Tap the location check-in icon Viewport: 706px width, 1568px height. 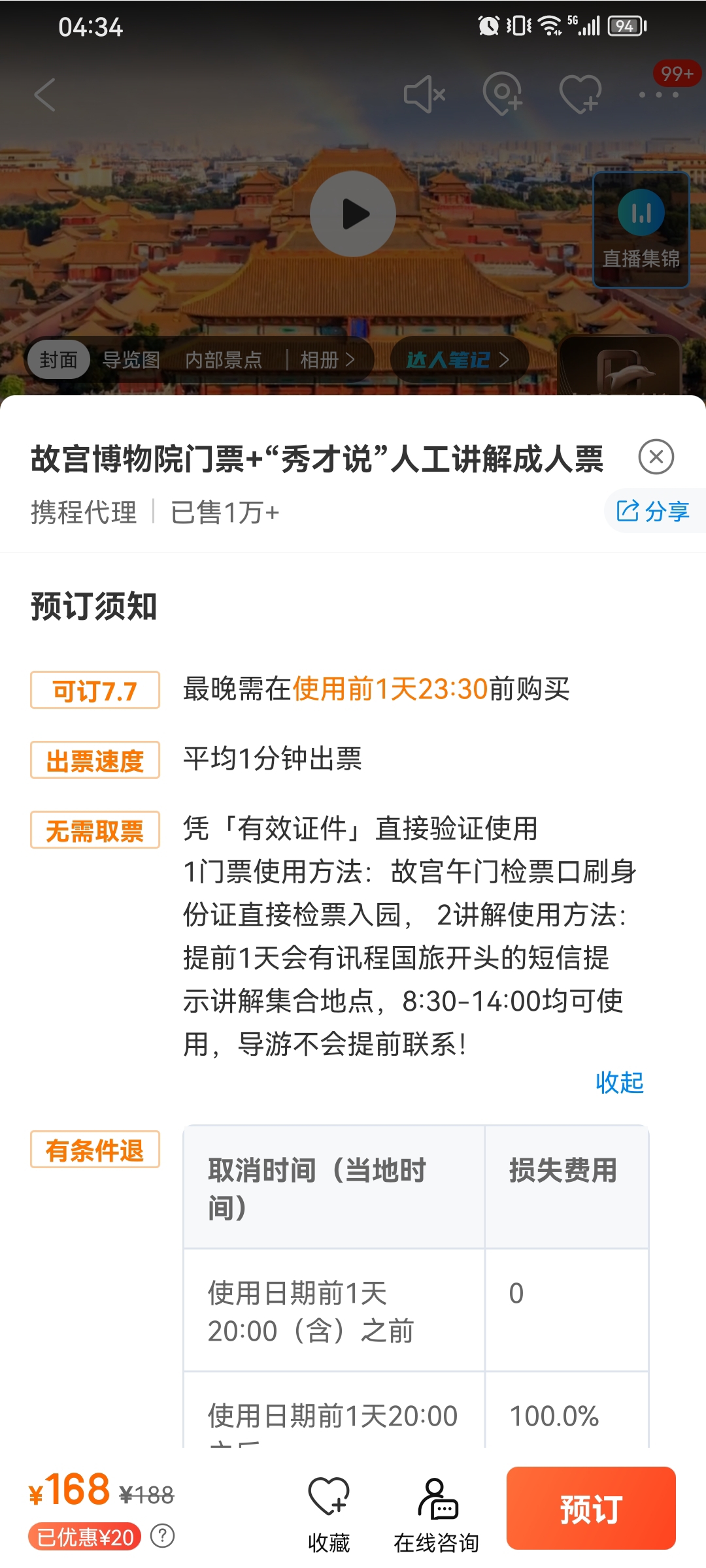pos(503,95)
